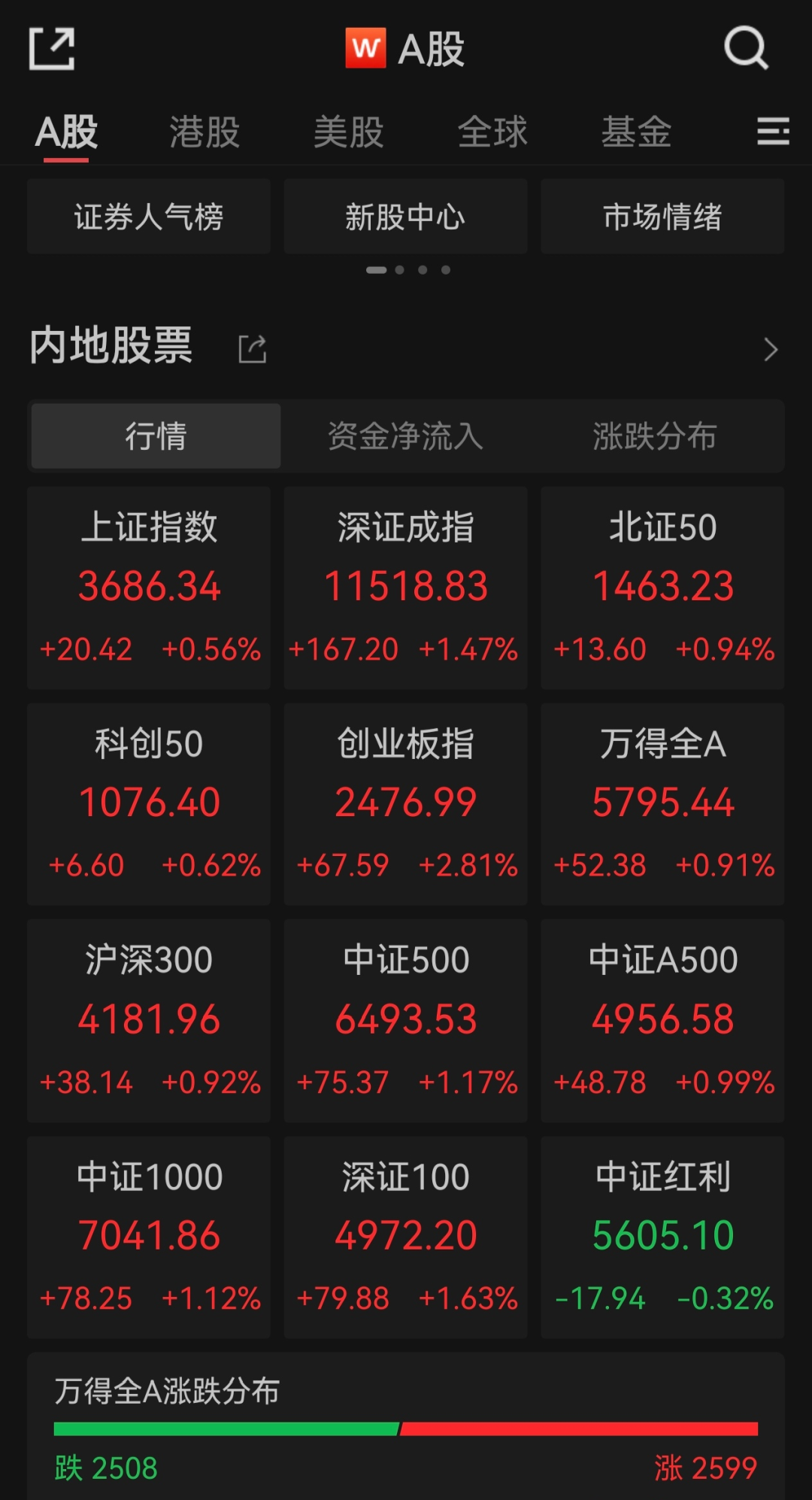Open the 深证成指 index card
Image resolution: width=812 pixels, height=1500 pixels.
tap(405, 588)
